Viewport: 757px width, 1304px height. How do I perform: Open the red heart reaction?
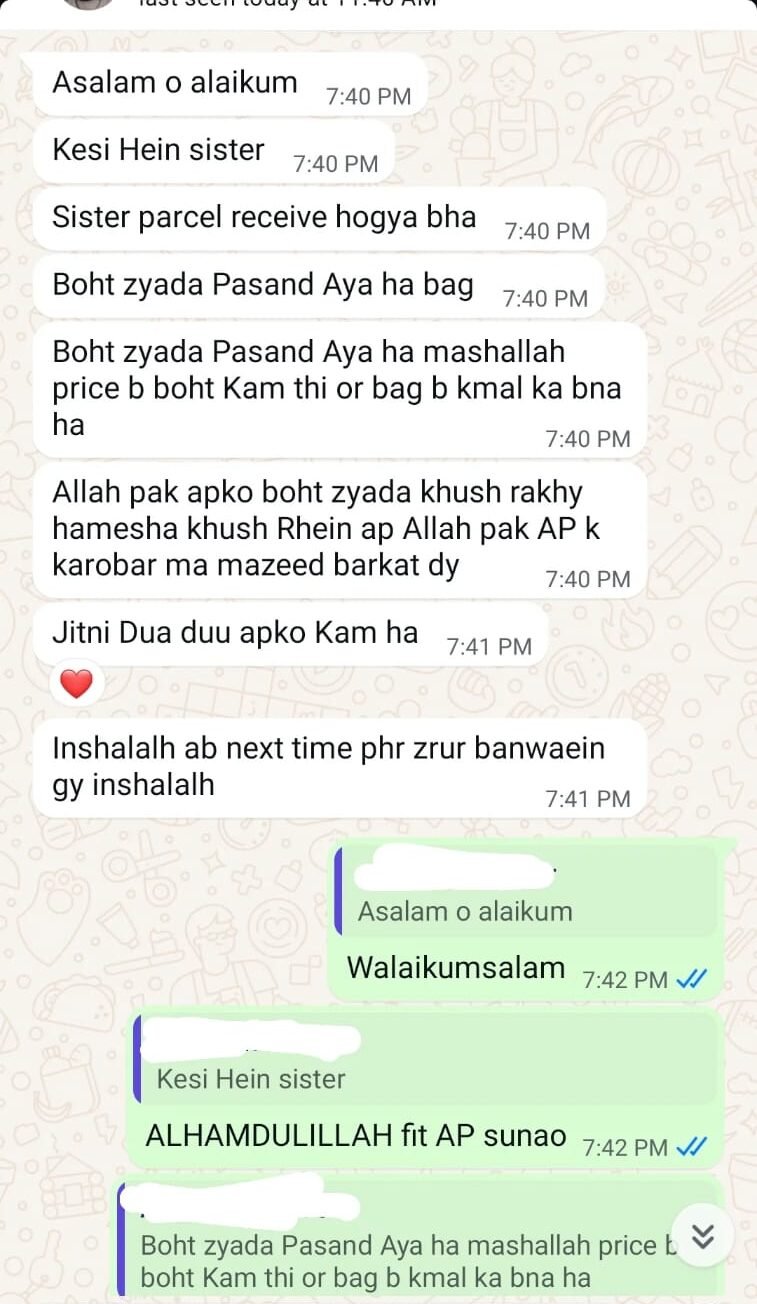point(76,684)
